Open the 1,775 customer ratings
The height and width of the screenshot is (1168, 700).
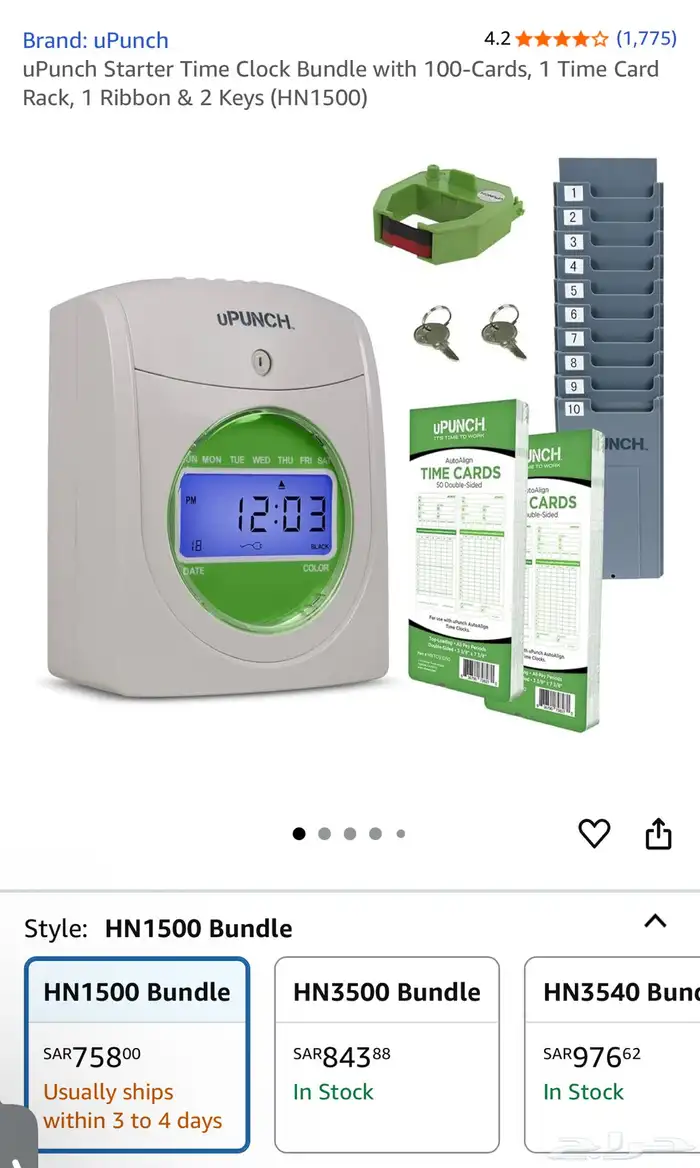(x=646, y=39)
